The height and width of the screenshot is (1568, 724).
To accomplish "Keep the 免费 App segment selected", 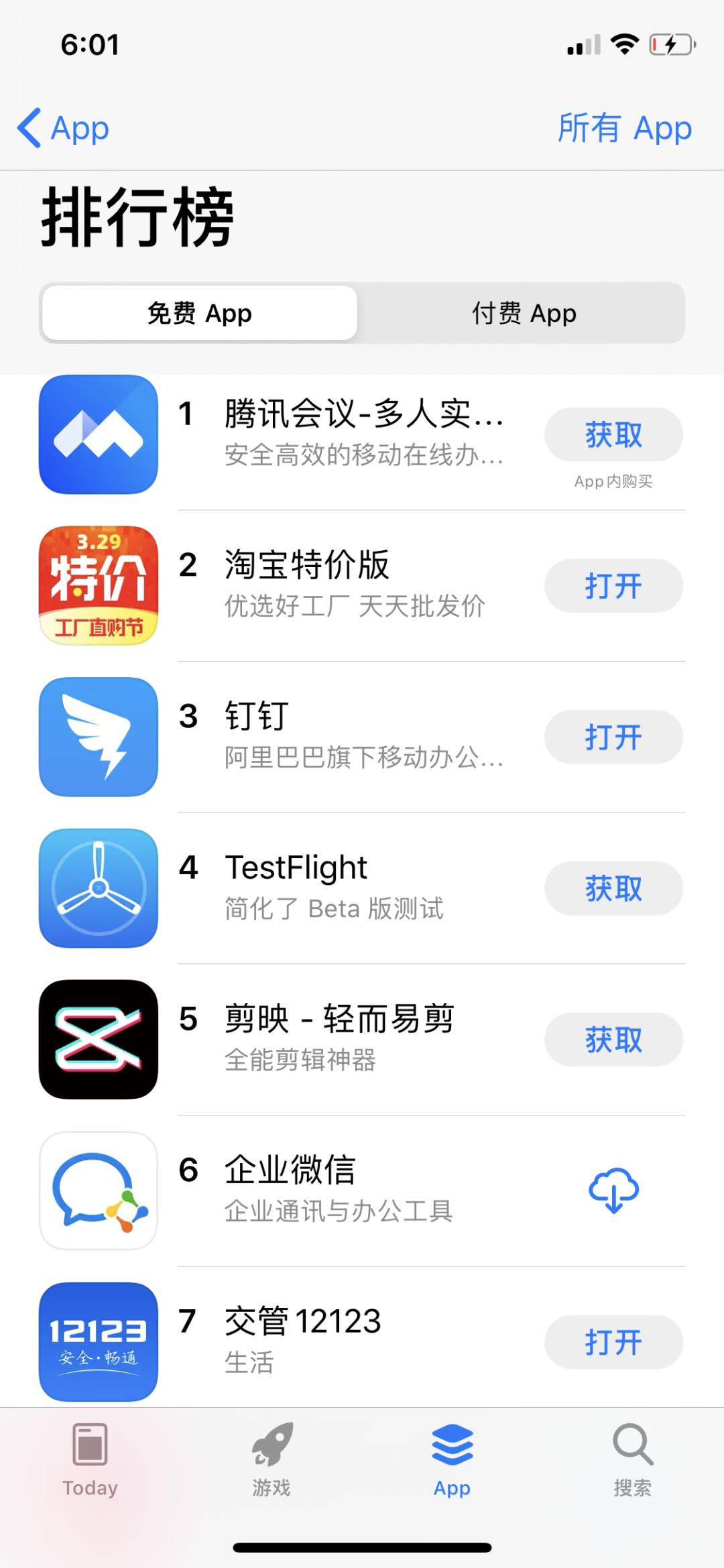I will (199, 313).
